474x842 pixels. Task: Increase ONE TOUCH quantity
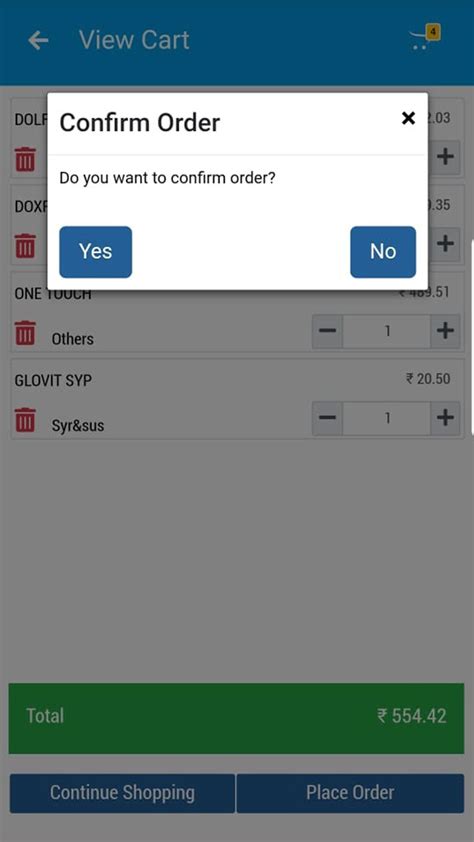click(445, 331)
